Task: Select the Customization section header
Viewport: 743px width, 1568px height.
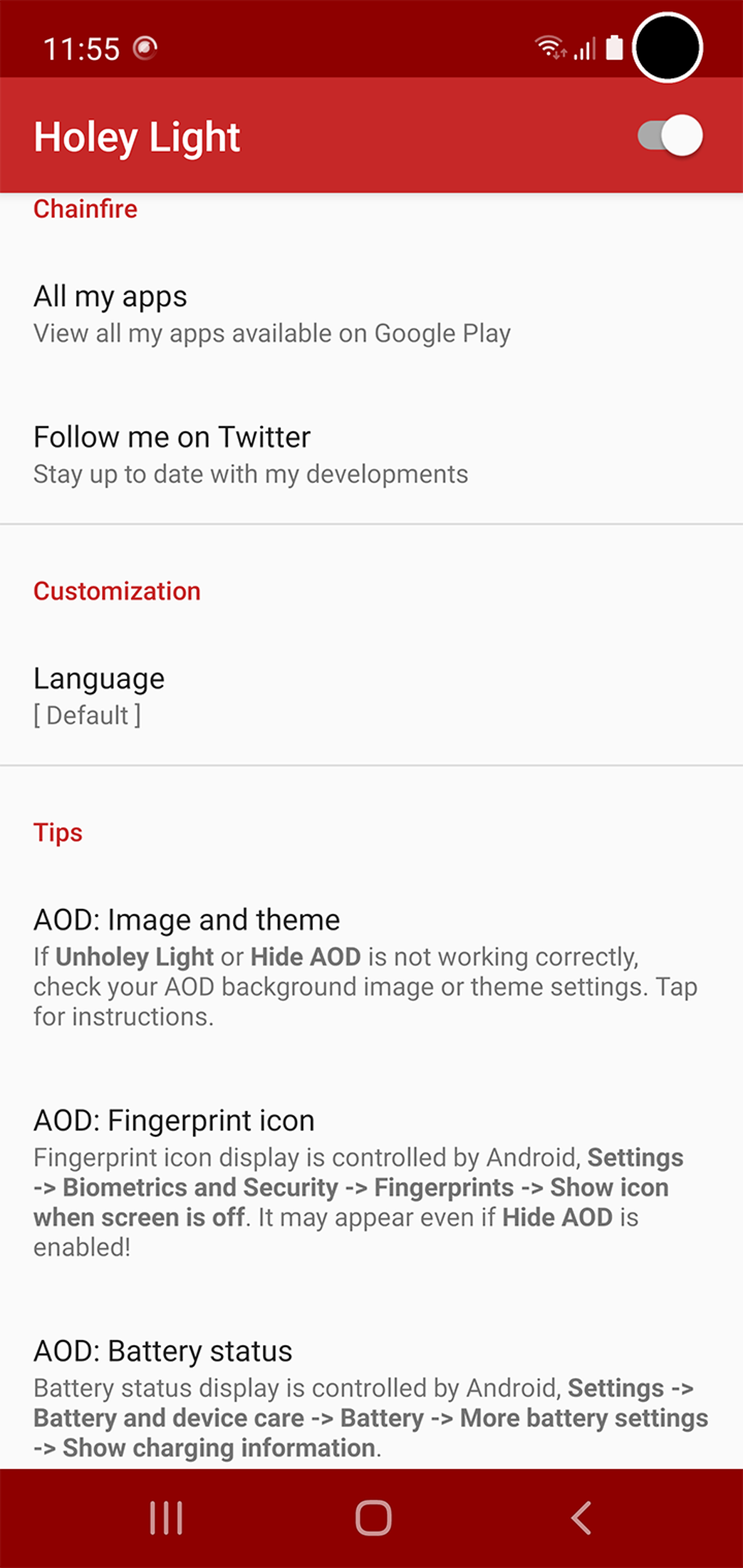Action: (117, 591)
